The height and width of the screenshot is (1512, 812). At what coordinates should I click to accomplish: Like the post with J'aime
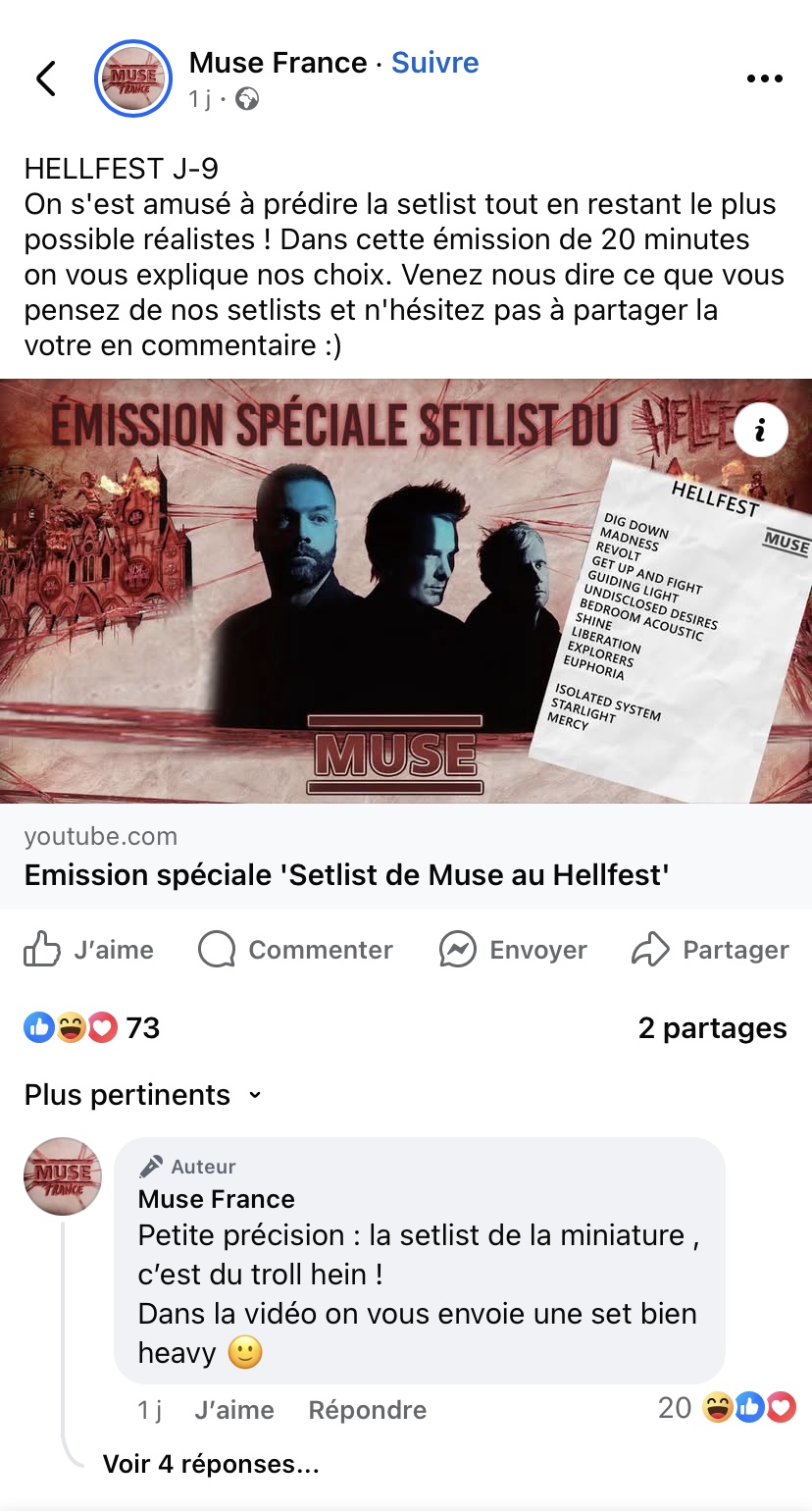click(x=89, y=950)
